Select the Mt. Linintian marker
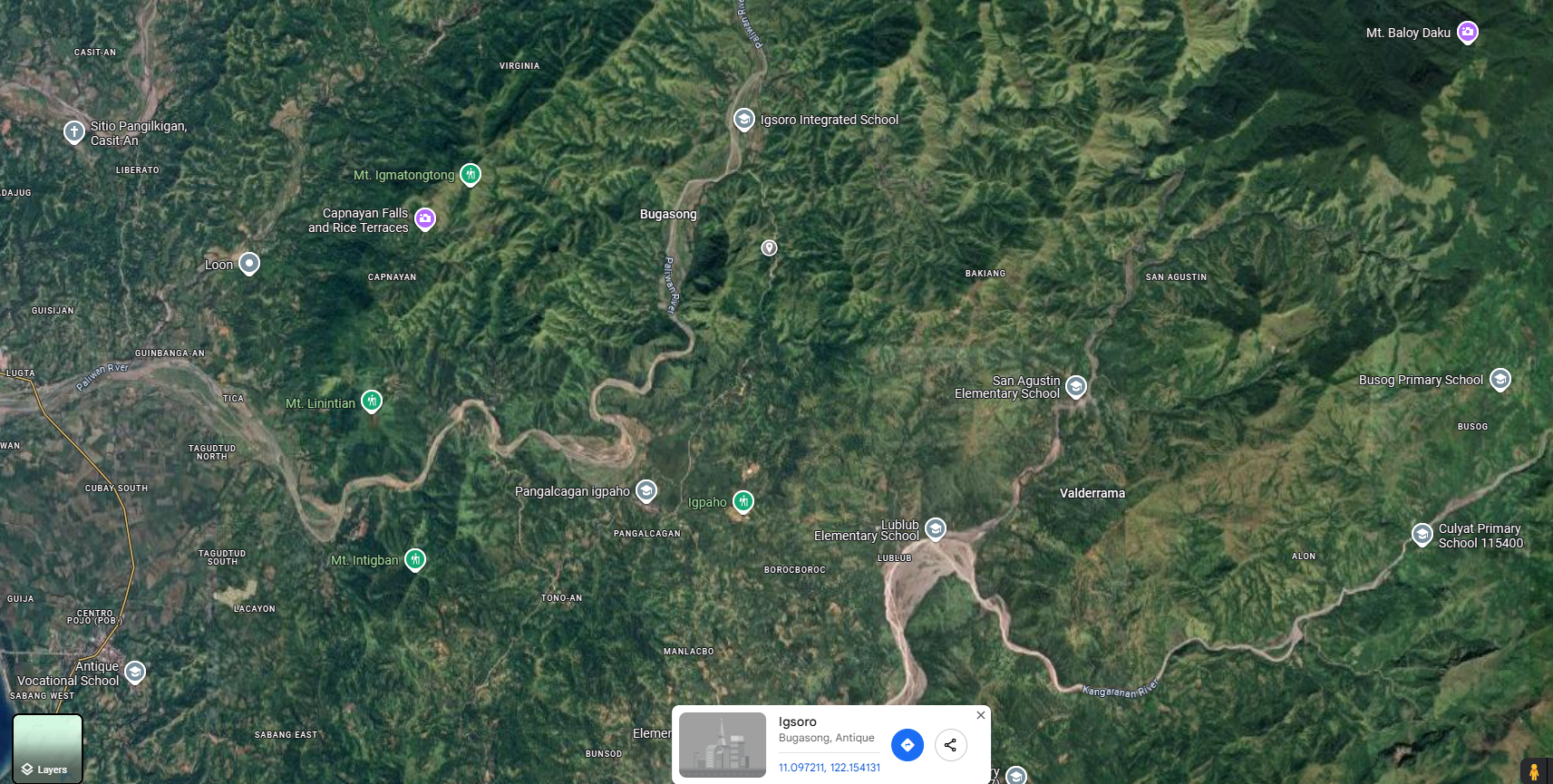 (372, 401)
